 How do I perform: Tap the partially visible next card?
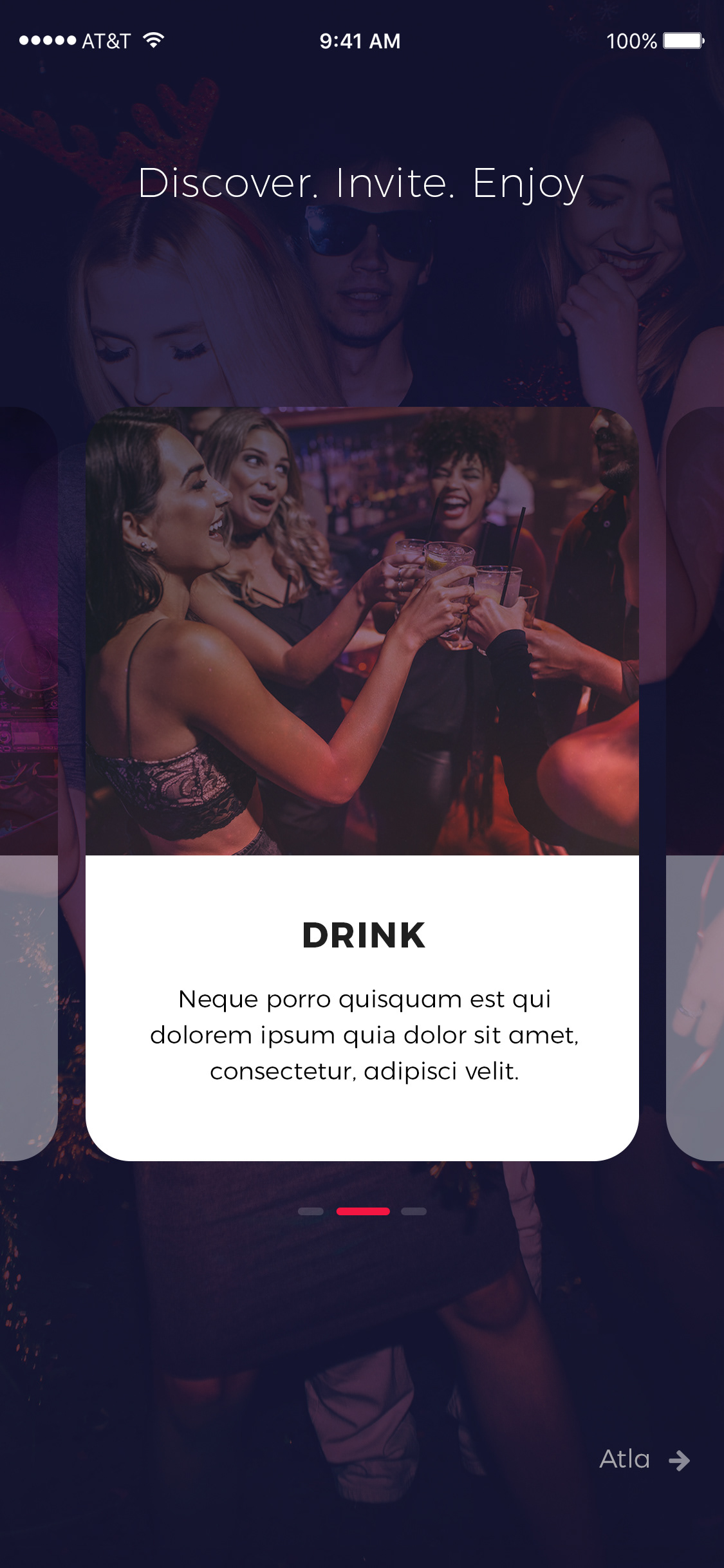tap(696, 783)
